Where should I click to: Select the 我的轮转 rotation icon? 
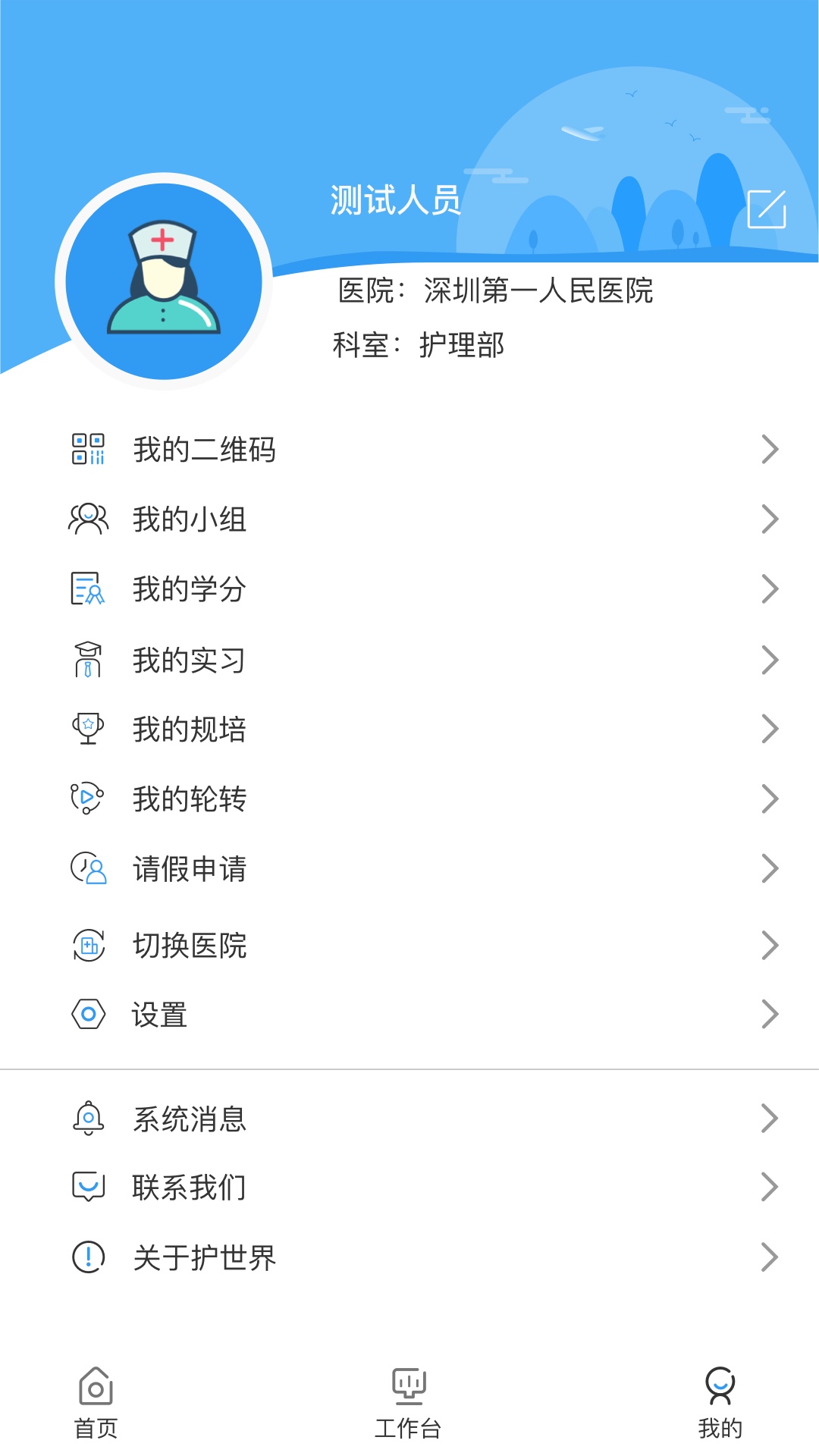click(89, 798)
